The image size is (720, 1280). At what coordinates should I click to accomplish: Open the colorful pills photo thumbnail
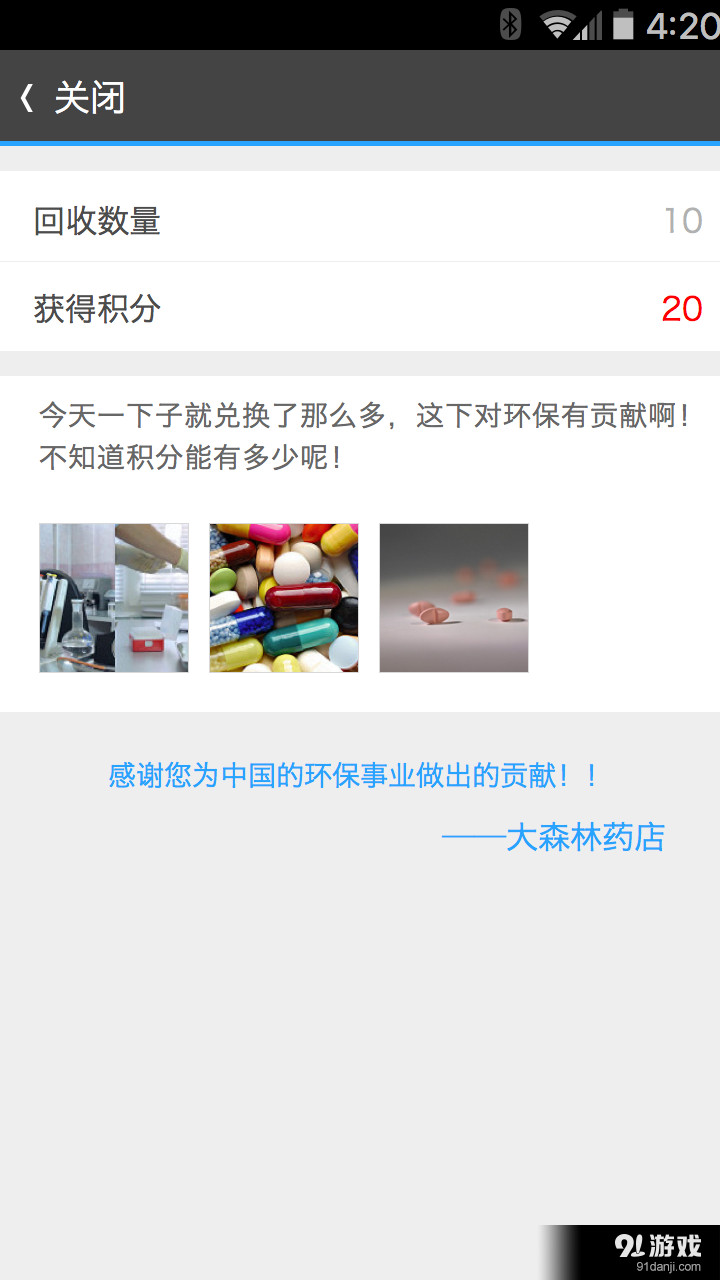(283, 597)
